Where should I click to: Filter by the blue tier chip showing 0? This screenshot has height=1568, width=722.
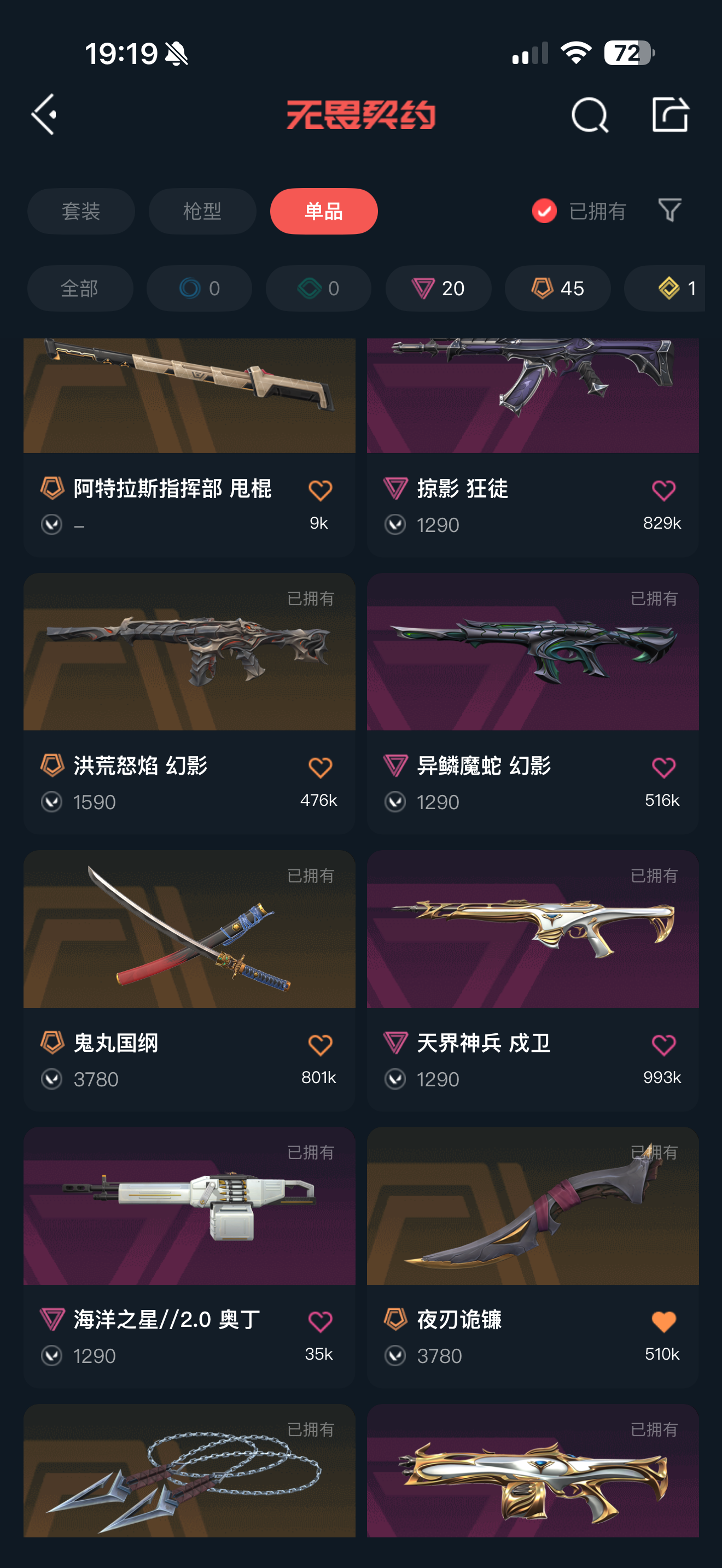tap(199, 288)
